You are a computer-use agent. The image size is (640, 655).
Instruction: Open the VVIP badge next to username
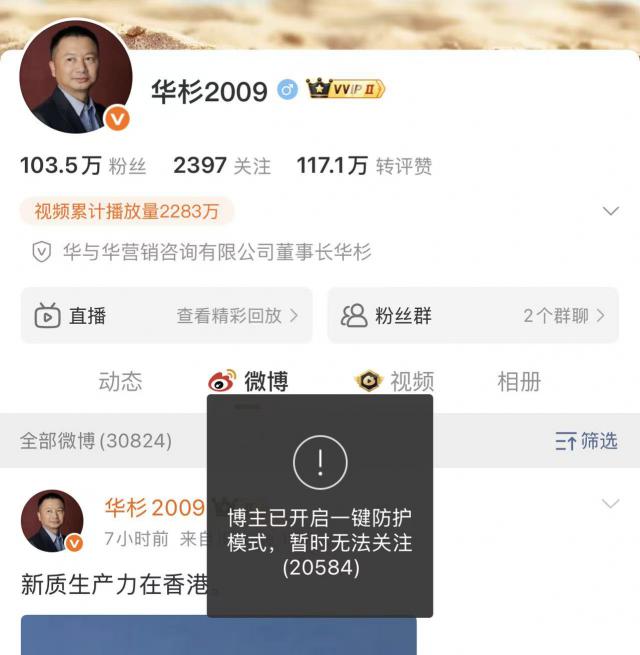[345, 90]
